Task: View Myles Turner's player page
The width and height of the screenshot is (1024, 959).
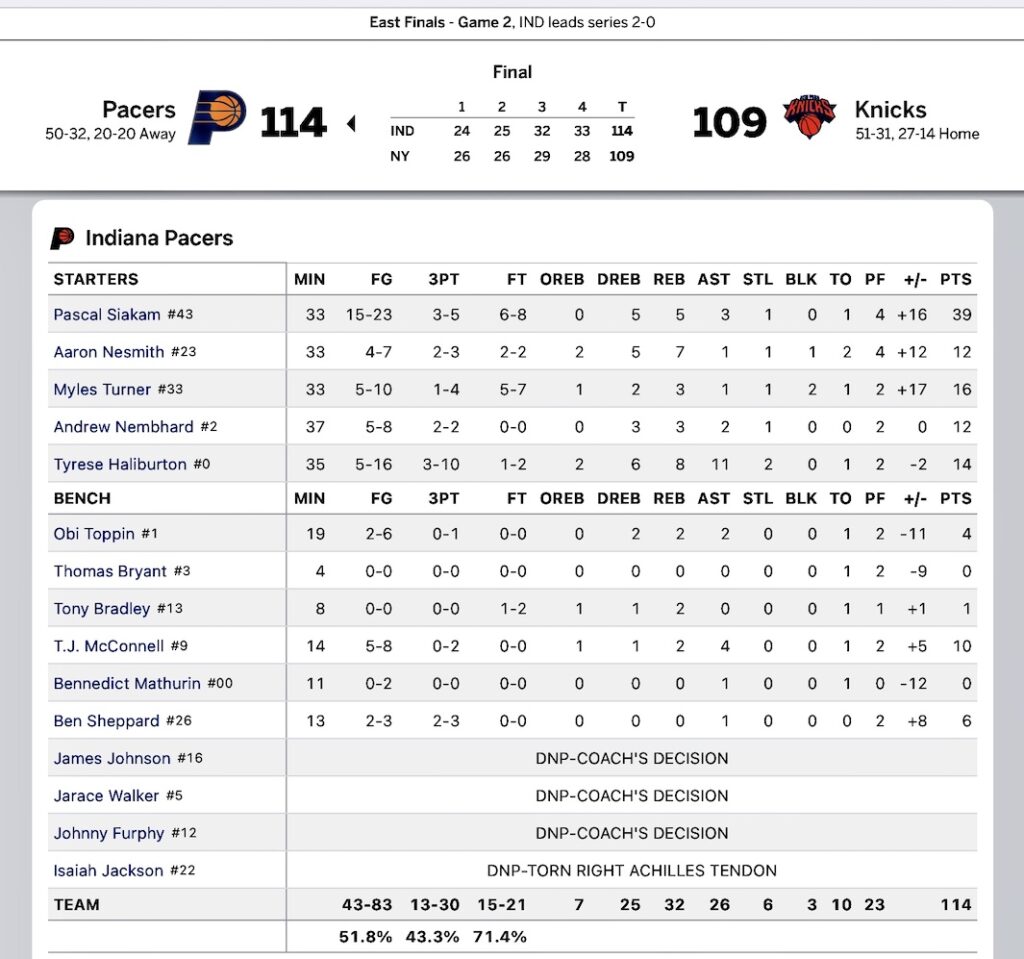Action: tap(102, 389)
